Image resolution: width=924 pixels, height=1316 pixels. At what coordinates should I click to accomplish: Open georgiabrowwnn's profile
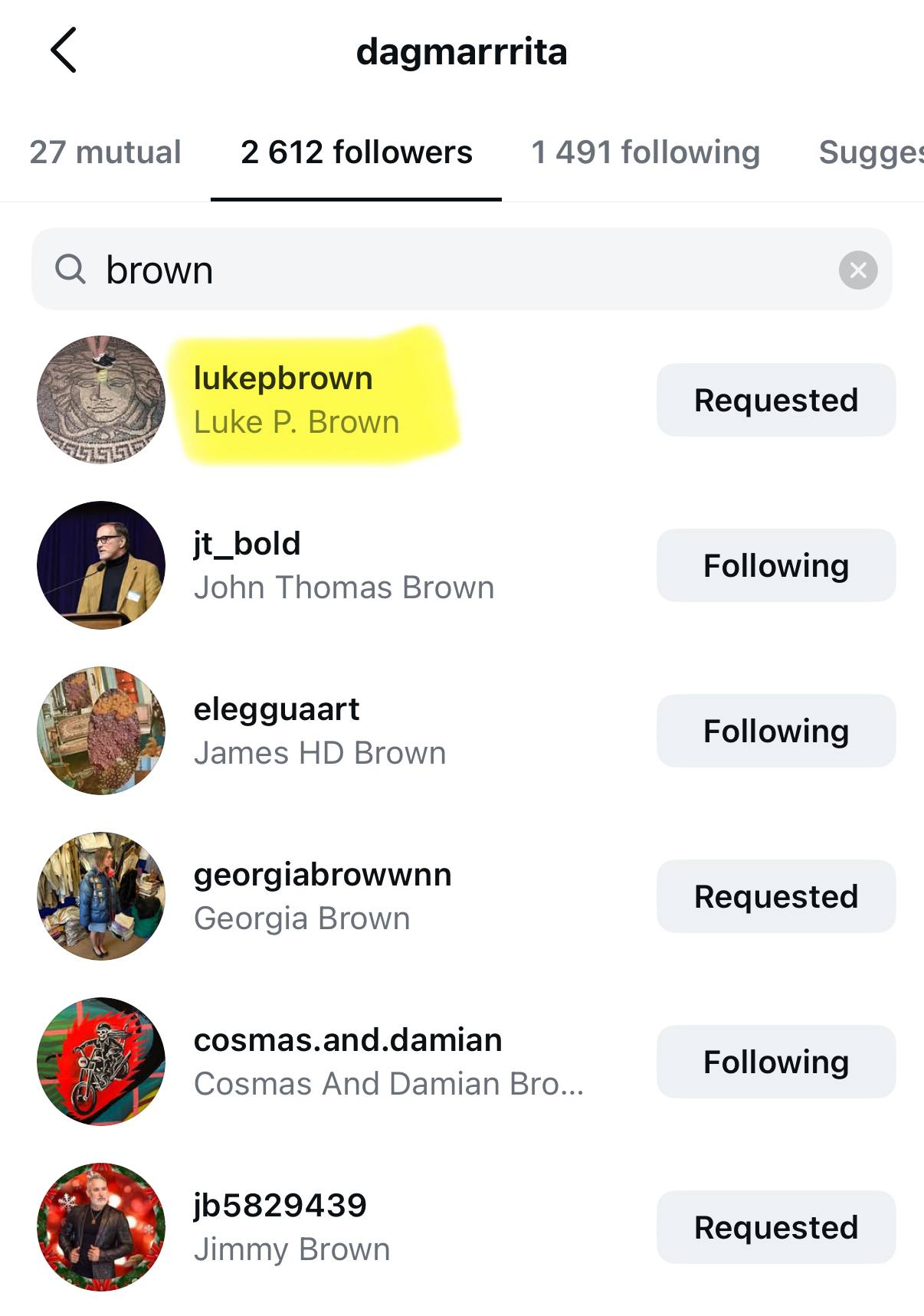pyautogui.click(x=322, y=875)
